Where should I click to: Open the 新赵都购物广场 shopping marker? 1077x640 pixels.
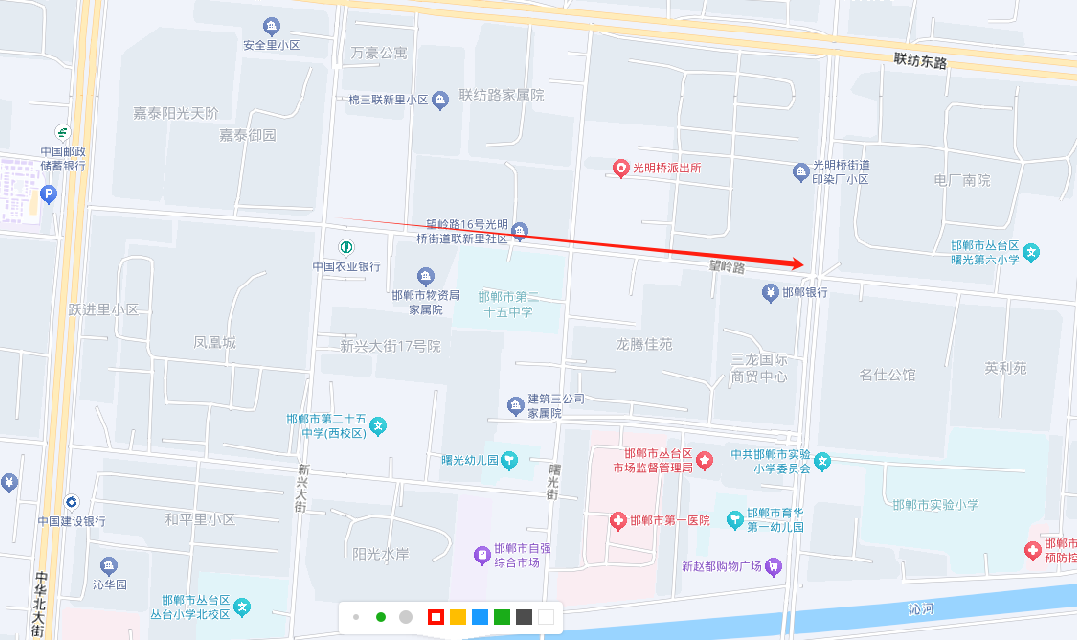click(772, 566)
